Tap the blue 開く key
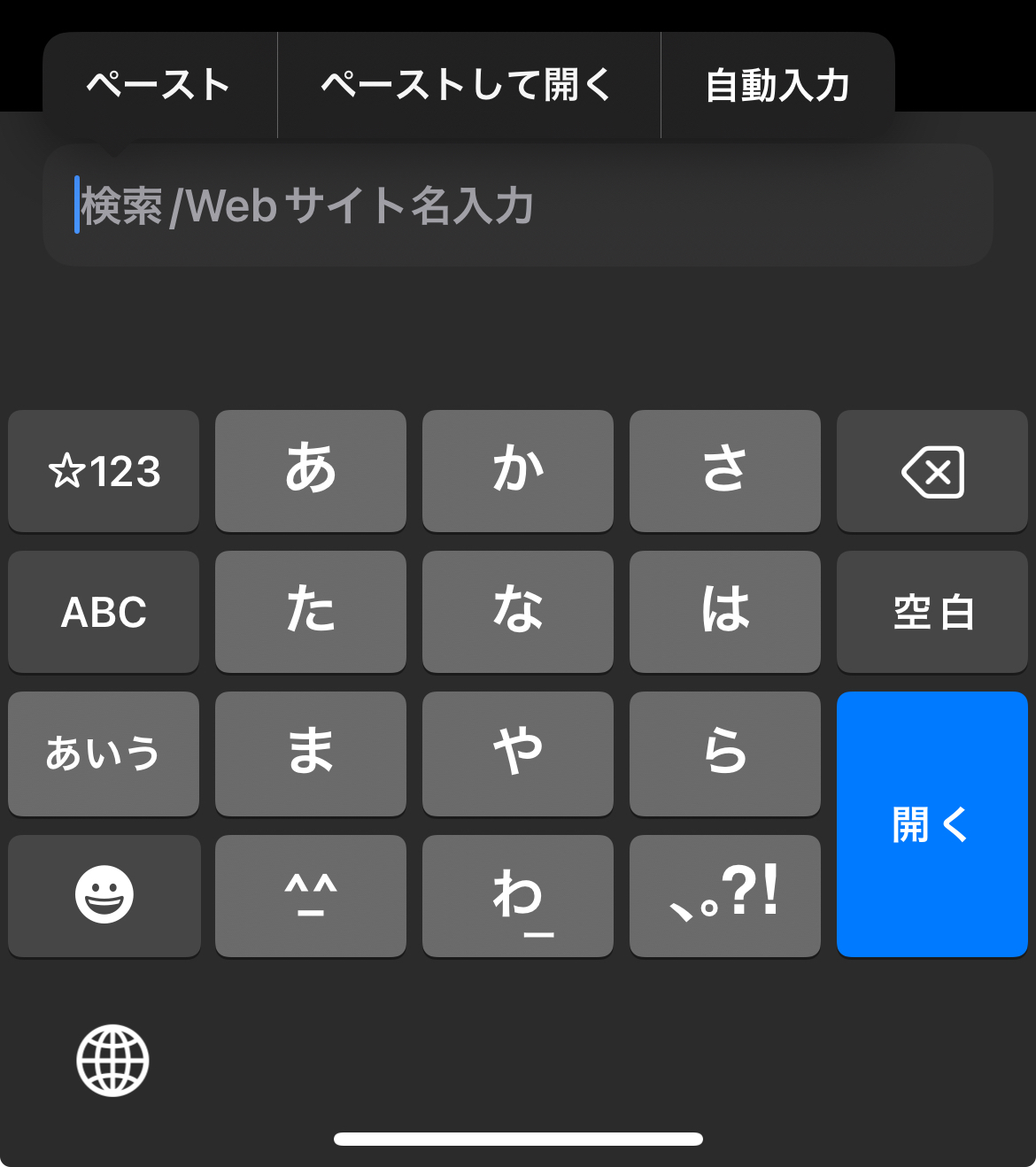 932,824
